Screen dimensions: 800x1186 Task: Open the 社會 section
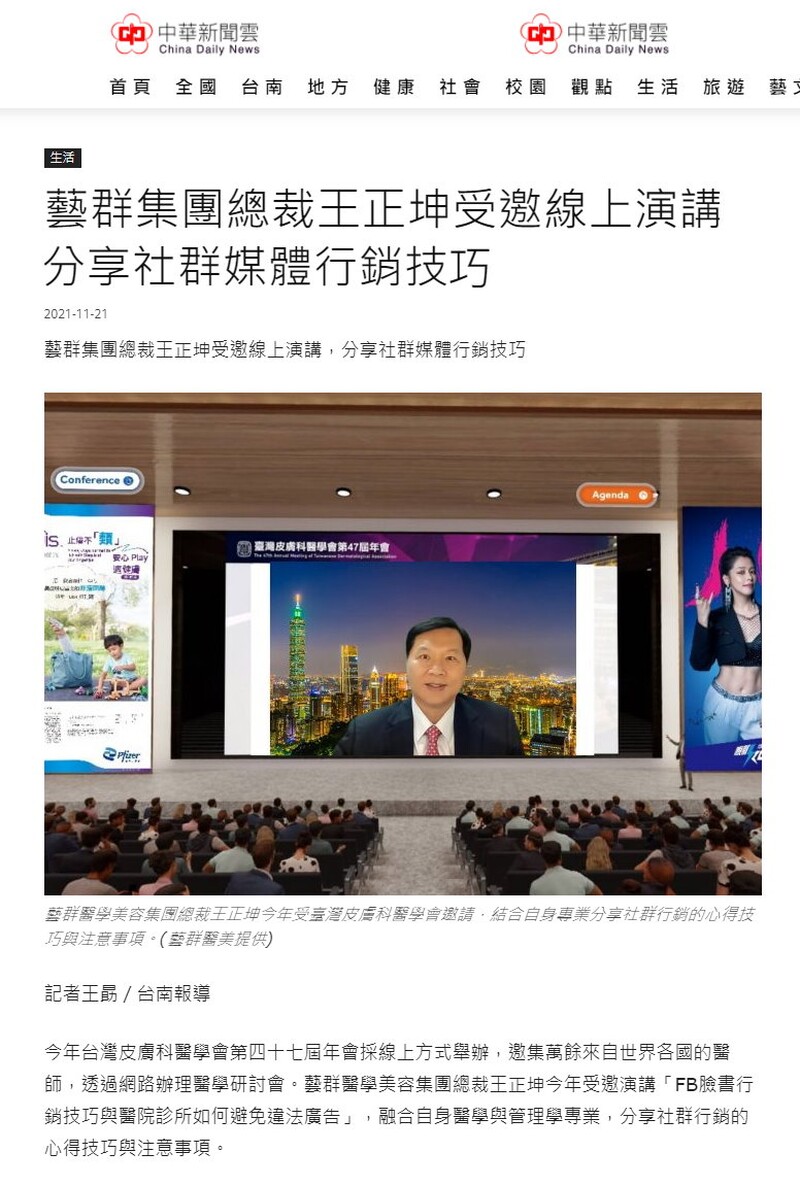460,87
